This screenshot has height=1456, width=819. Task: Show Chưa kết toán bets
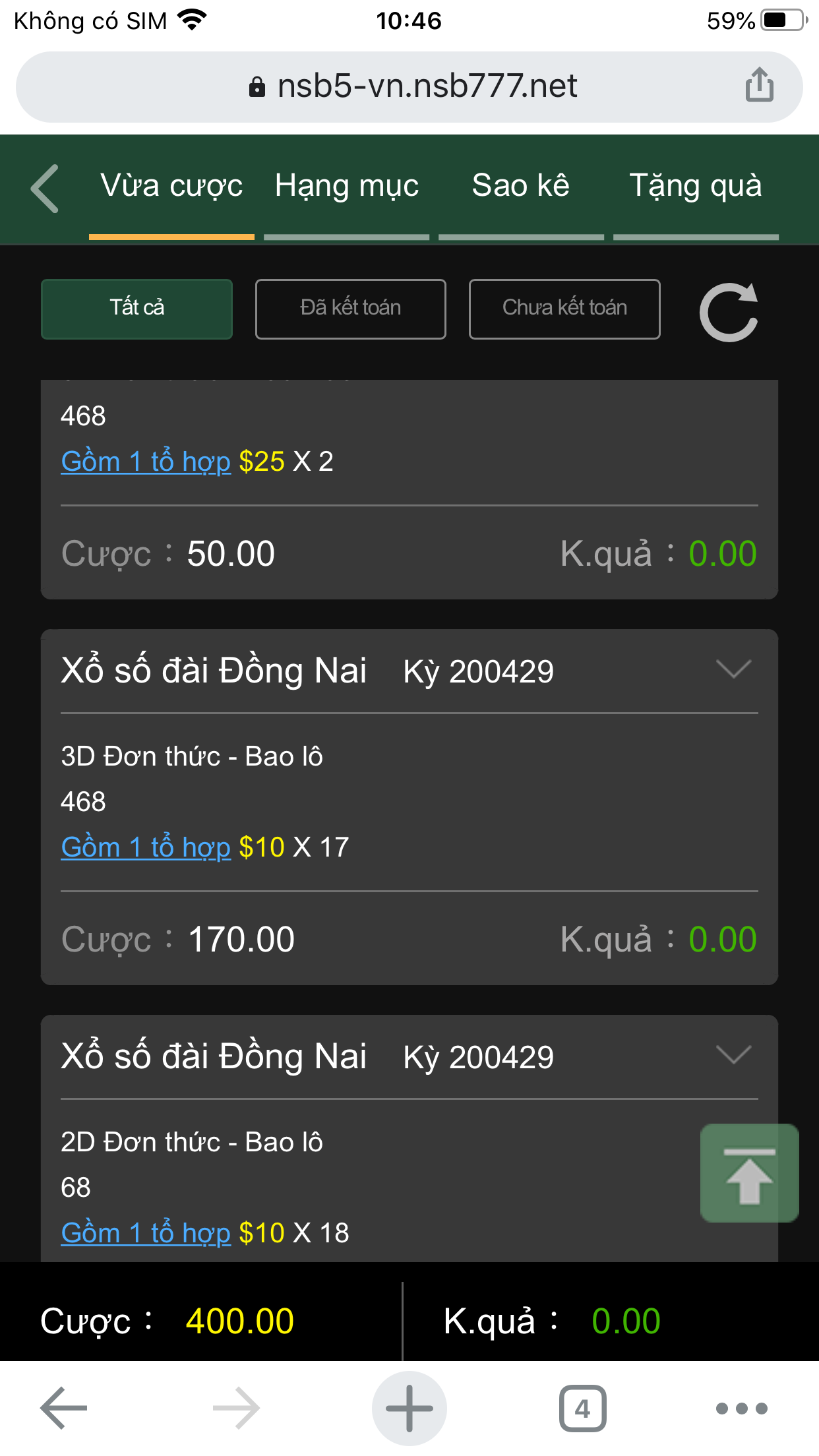[564, 309]
